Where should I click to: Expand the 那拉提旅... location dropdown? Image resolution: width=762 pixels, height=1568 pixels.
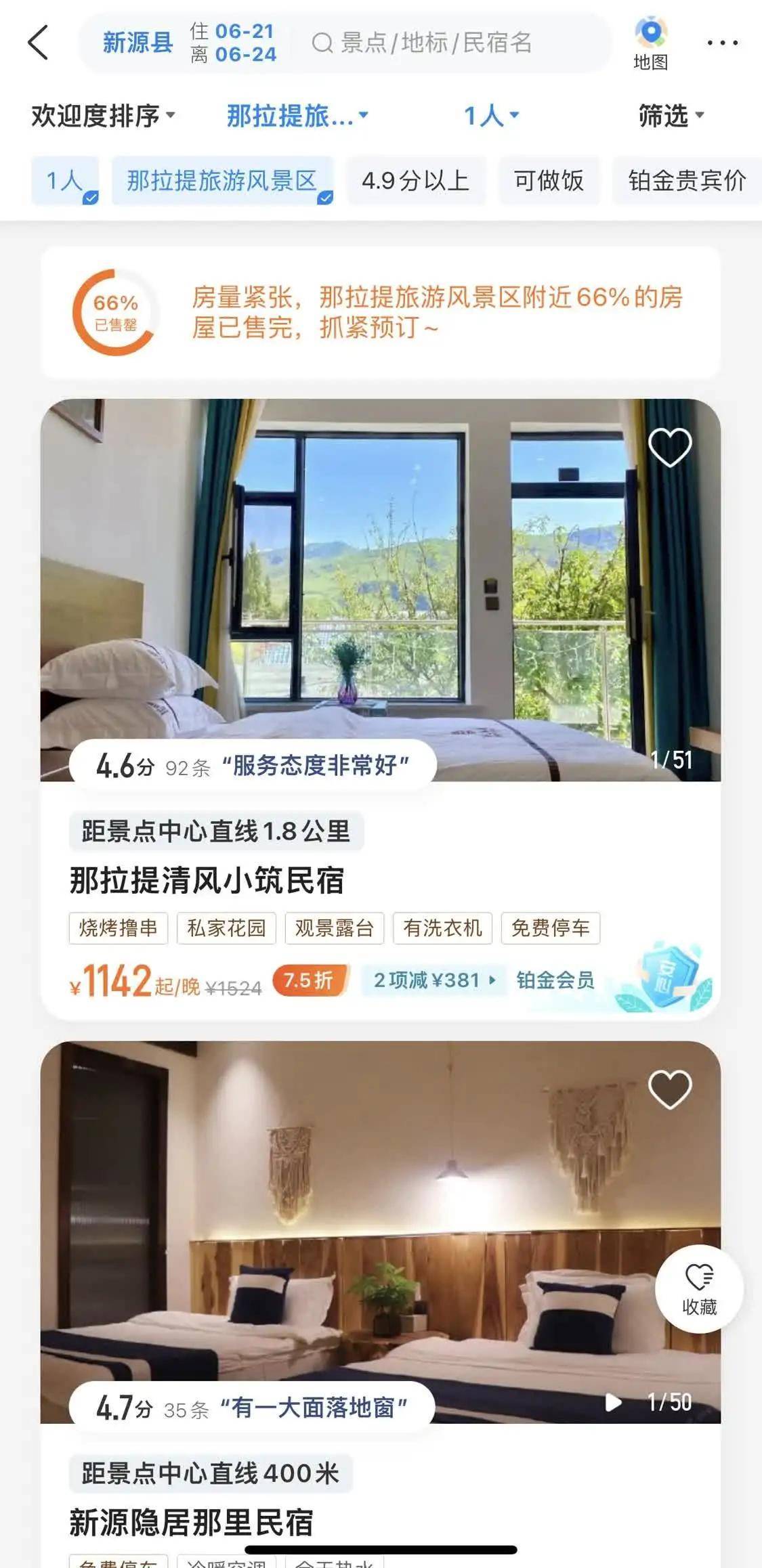[x=297, y=116]
